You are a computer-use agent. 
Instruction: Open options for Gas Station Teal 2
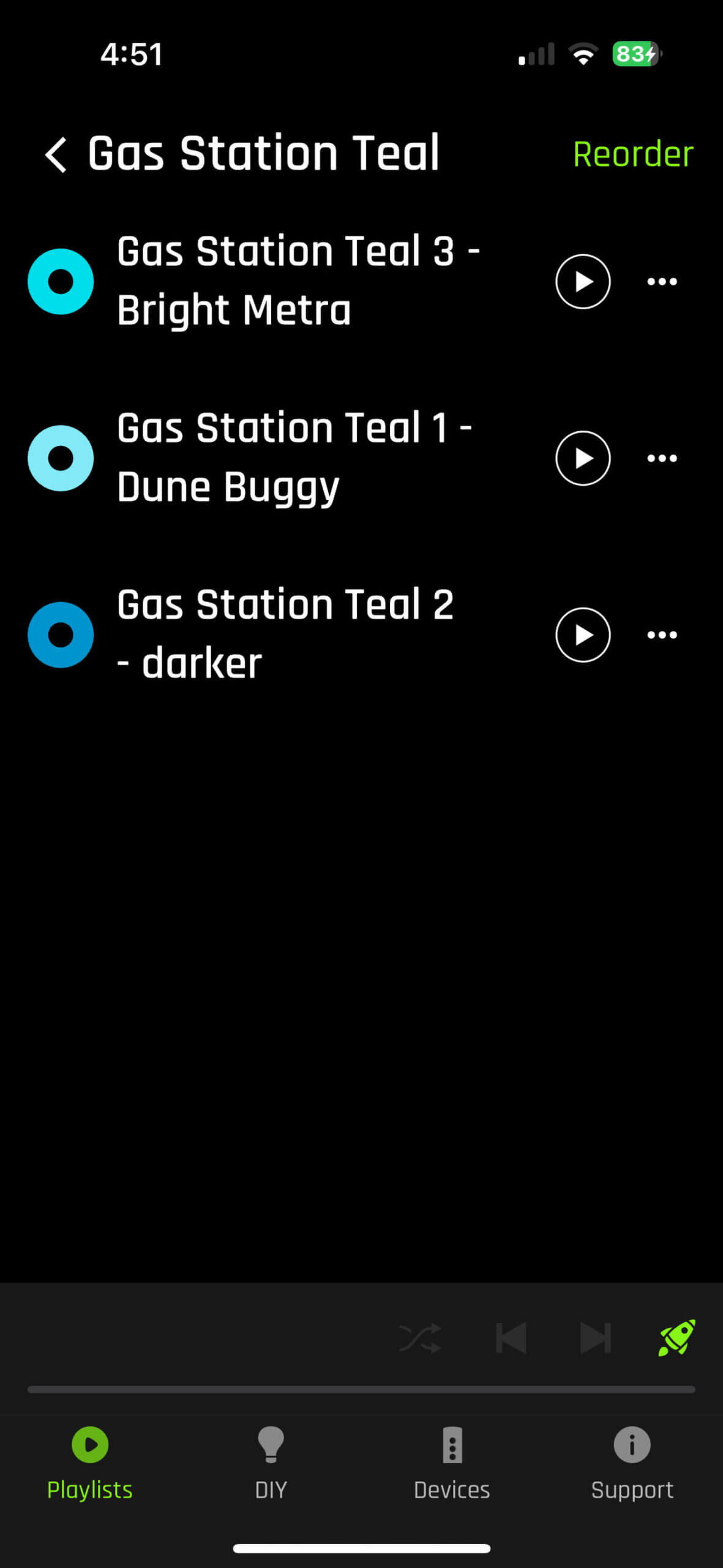pos(662,635)
